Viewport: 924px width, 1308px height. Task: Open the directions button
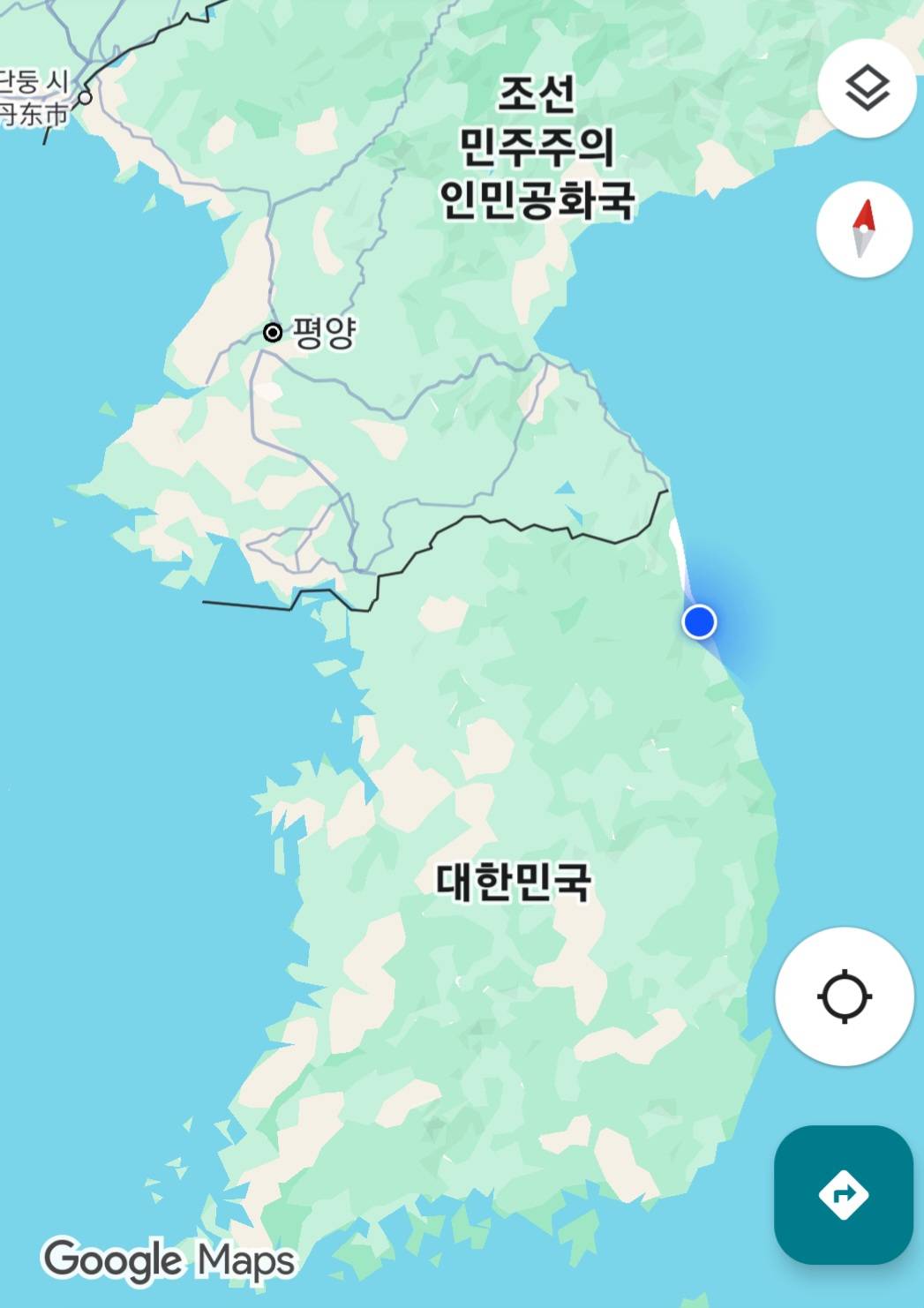click(843, 1194)
